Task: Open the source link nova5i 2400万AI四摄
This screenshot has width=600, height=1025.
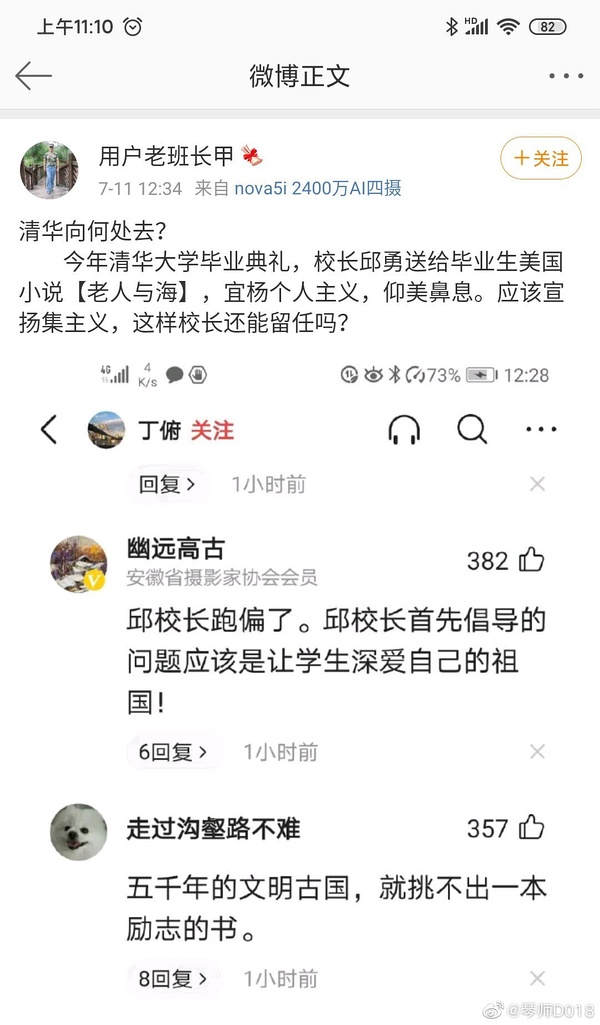Action: coord(318,188)
